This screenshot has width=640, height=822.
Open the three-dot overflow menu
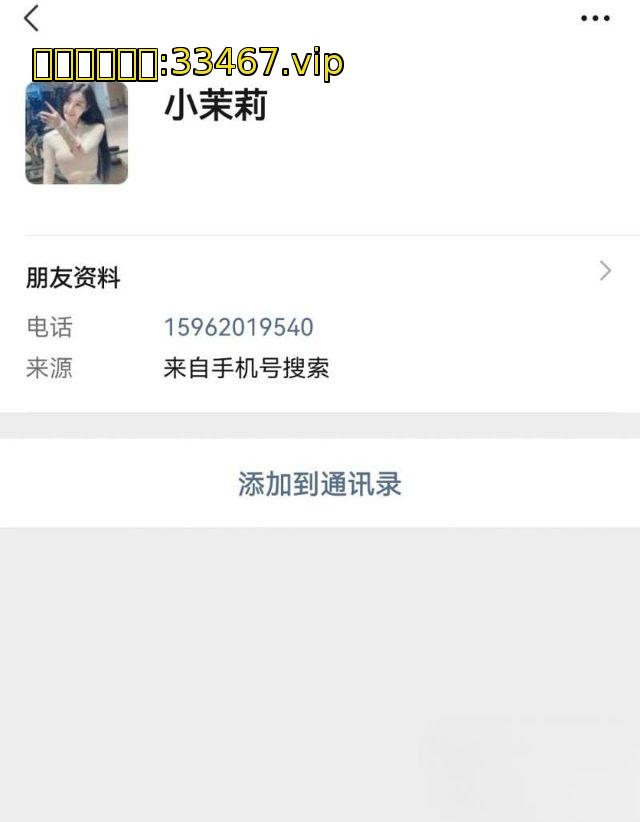coord(595,18)
